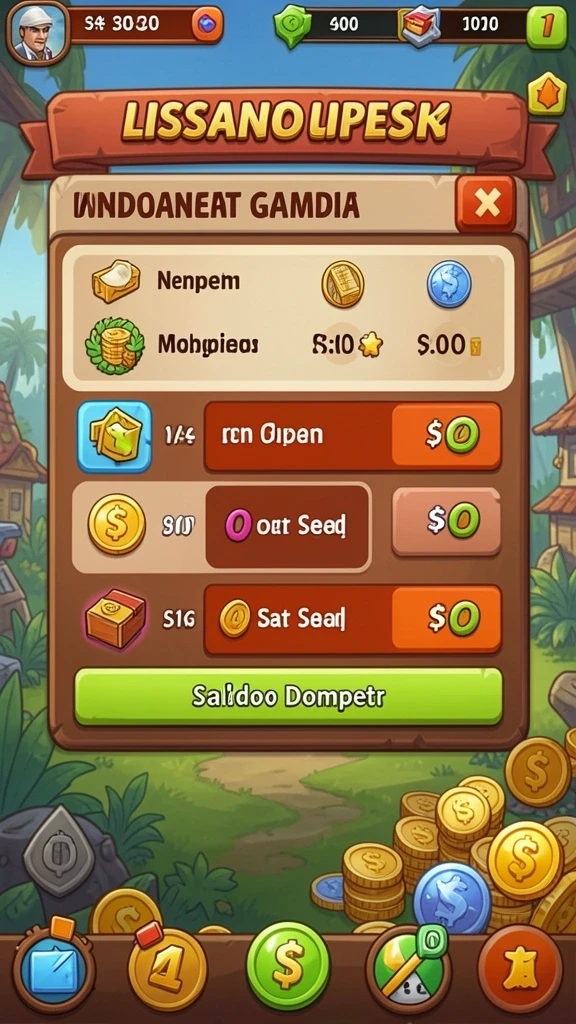Tap the green number 1 button at top right
The image size is (576, 1024).
click(547, 26)
